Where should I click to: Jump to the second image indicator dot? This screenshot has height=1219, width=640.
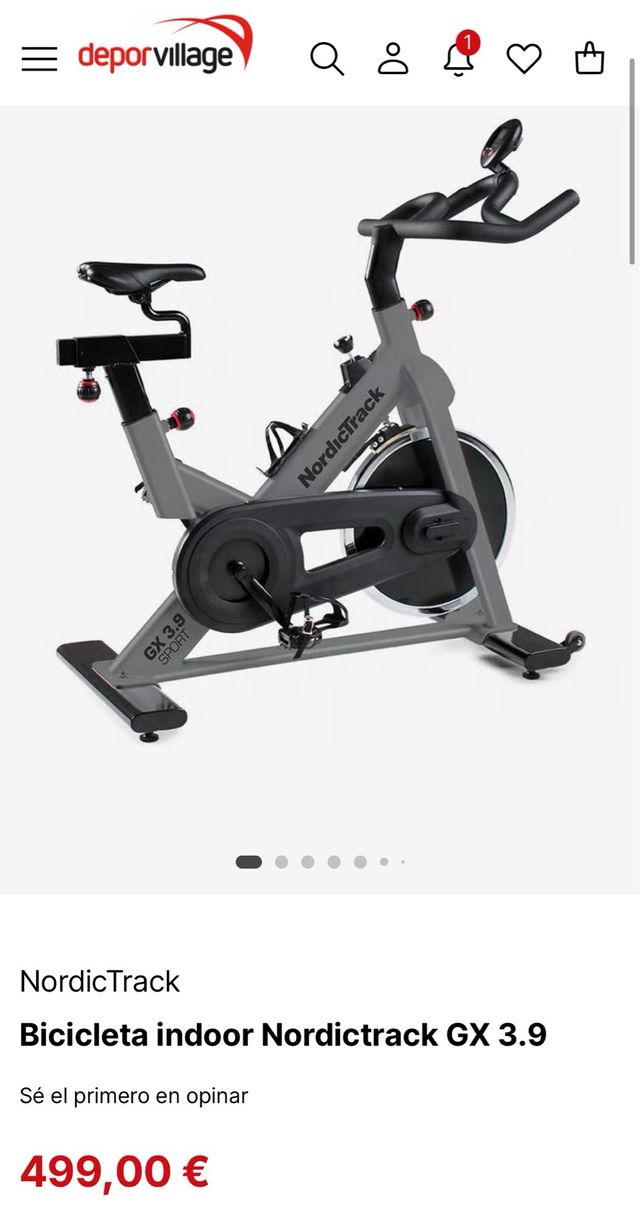pos(282,862)
